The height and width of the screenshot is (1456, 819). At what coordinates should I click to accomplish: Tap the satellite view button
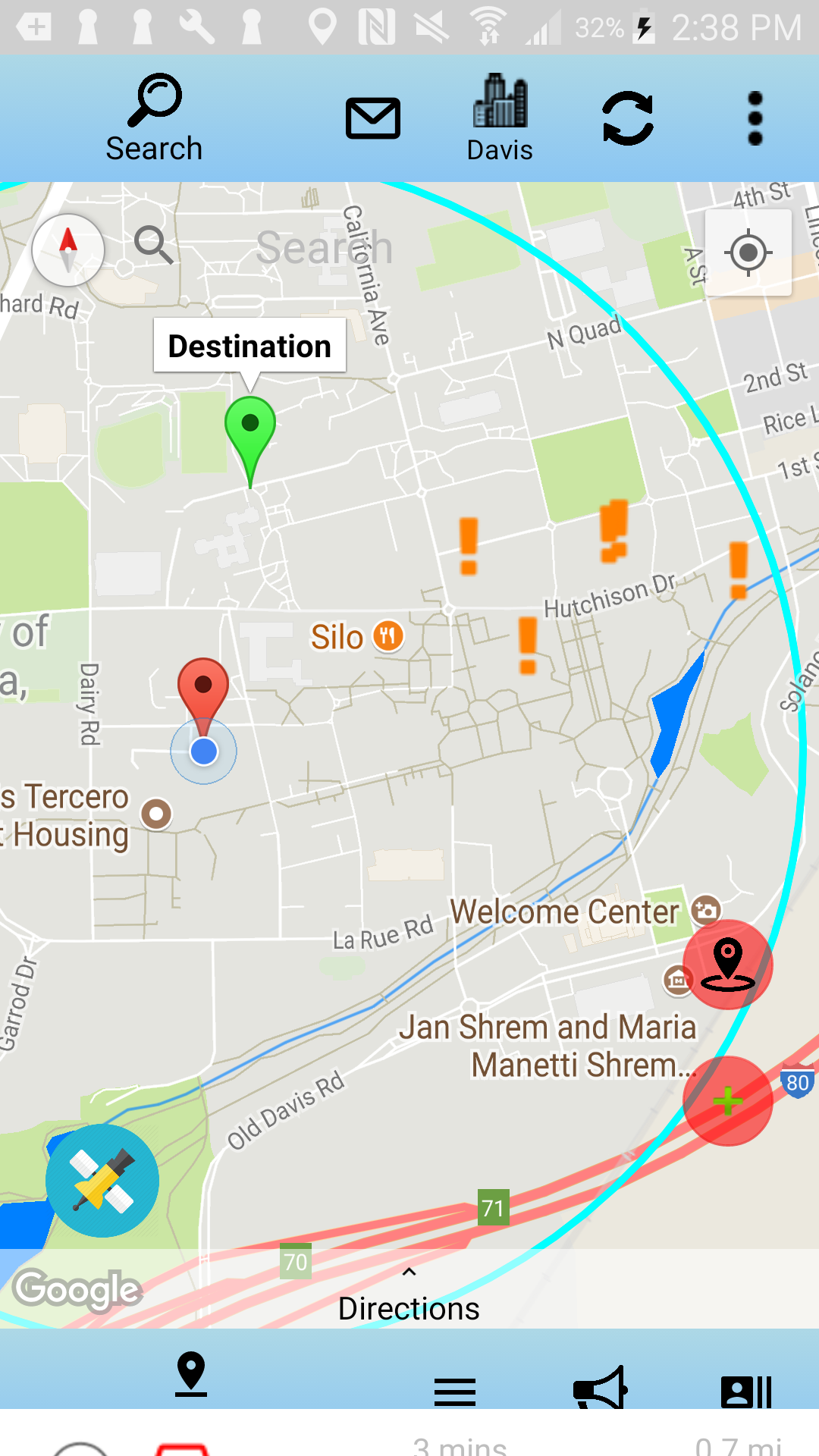102,1181
